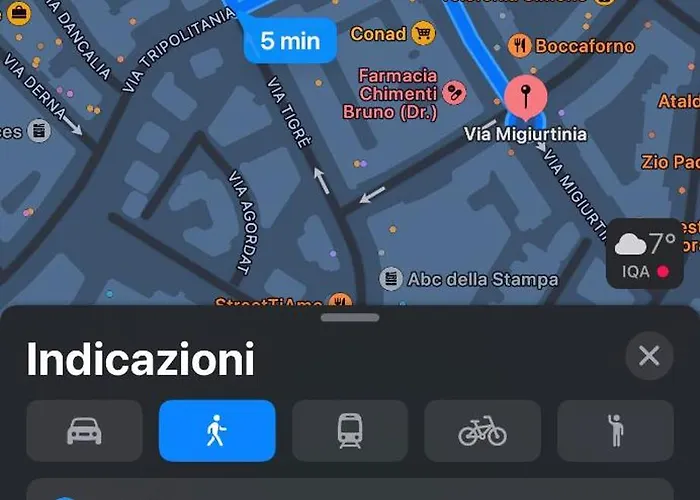Choose cycling directions
This screenshot has width=700, height=500.
pos(483,431)
